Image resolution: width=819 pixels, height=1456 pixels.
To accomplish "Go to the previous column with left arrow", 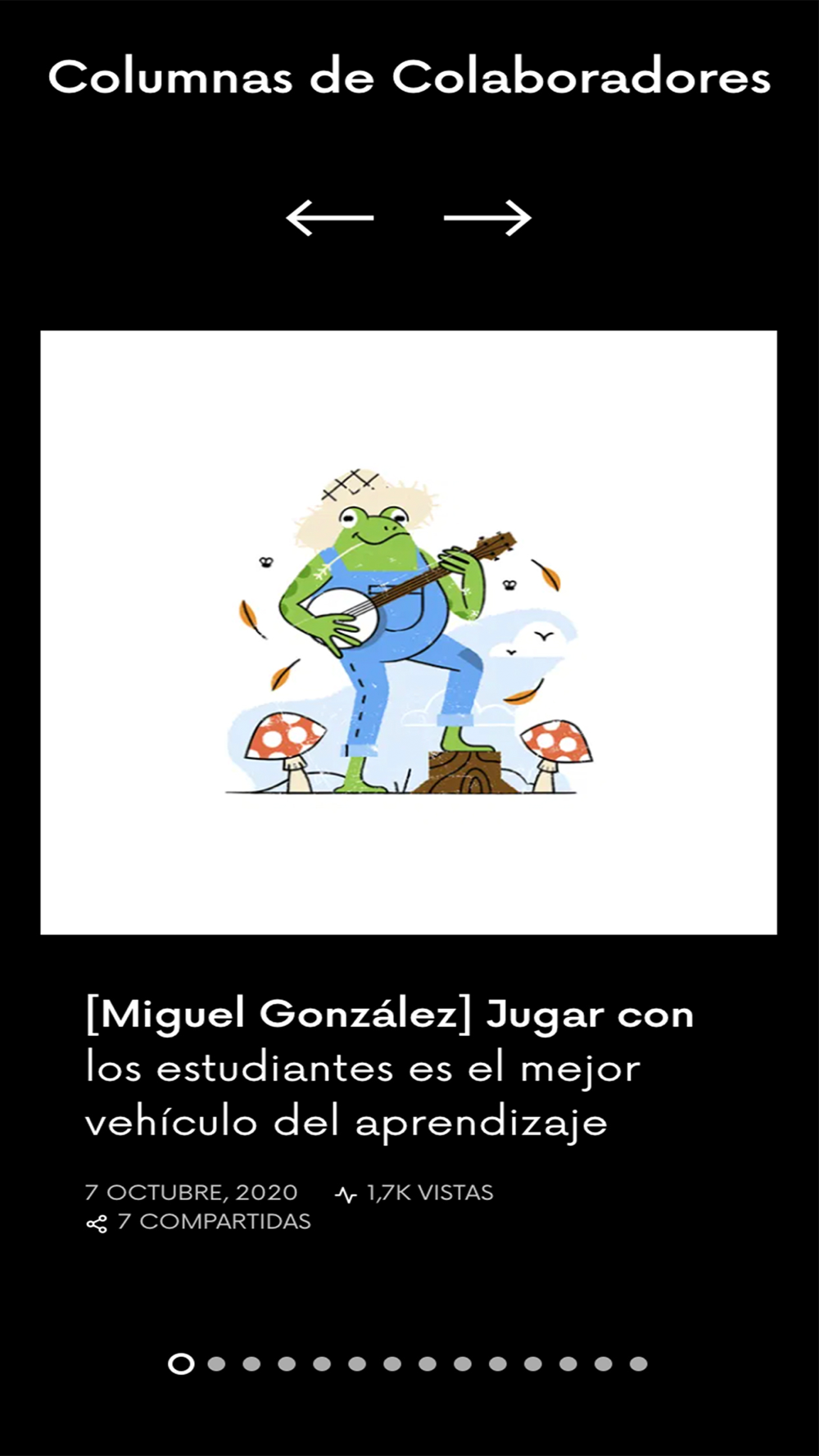I will [x=329, y=218].
